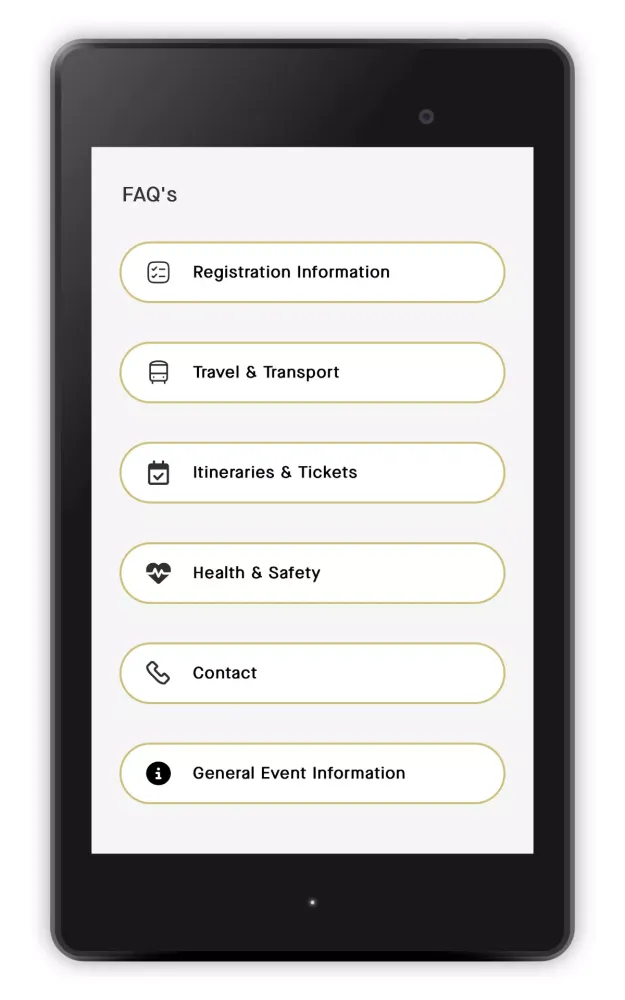Viewport: 625px width, 1000px height.
Task: Show General Event Information
Action: click(312, 773)
